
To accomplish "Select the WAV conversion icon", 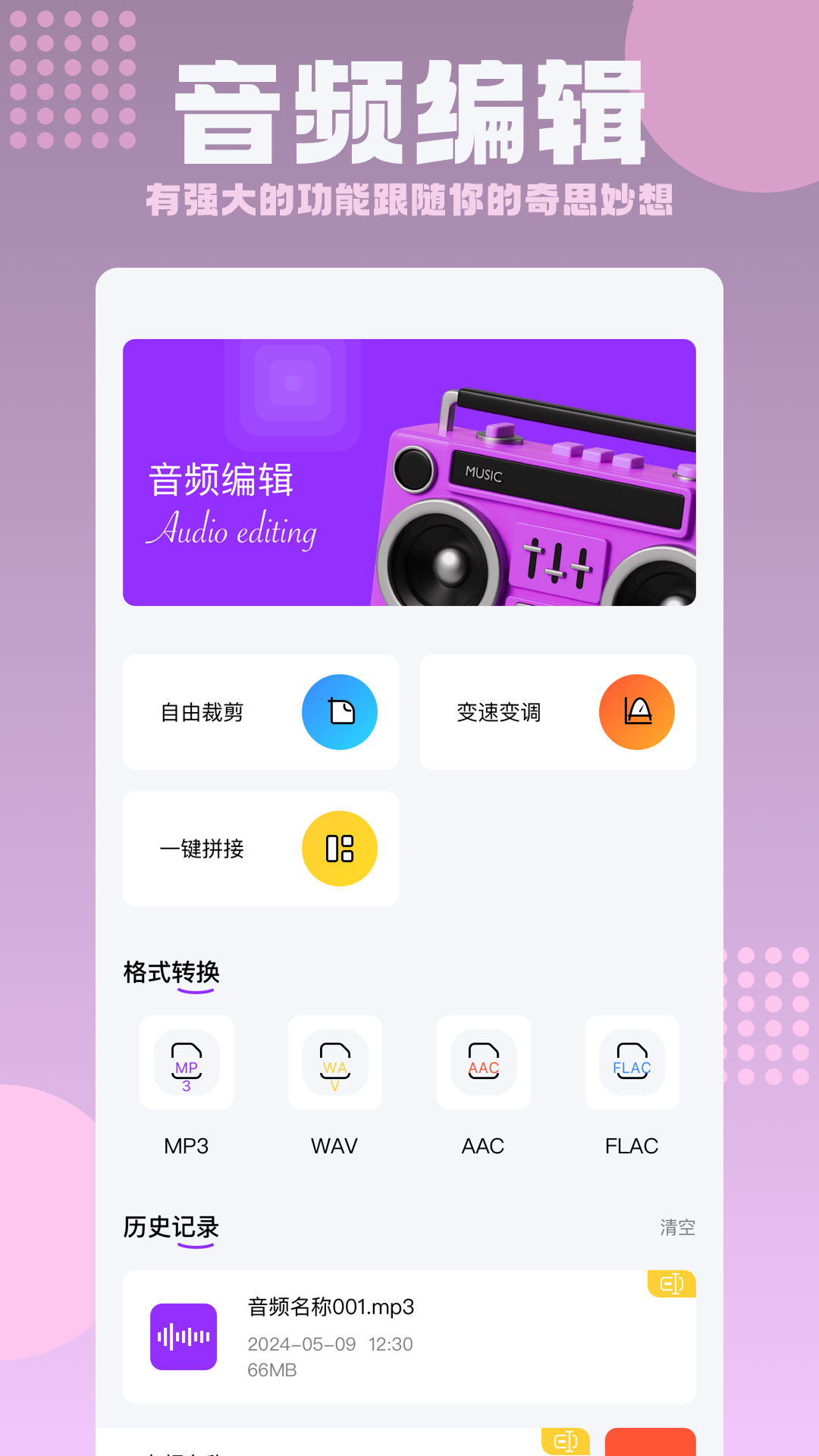I will click(334, 1063).
